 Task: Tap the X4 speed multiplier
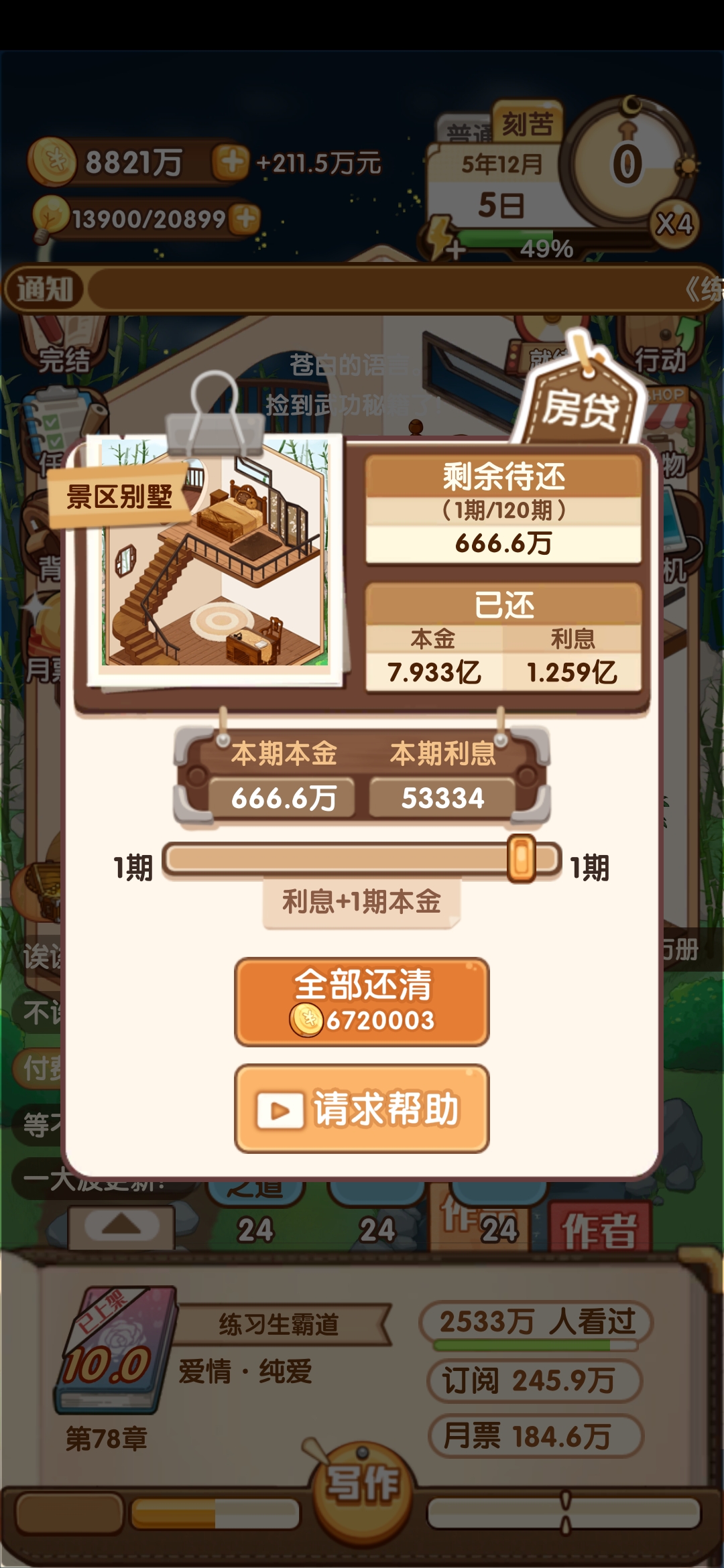(674, 224)
